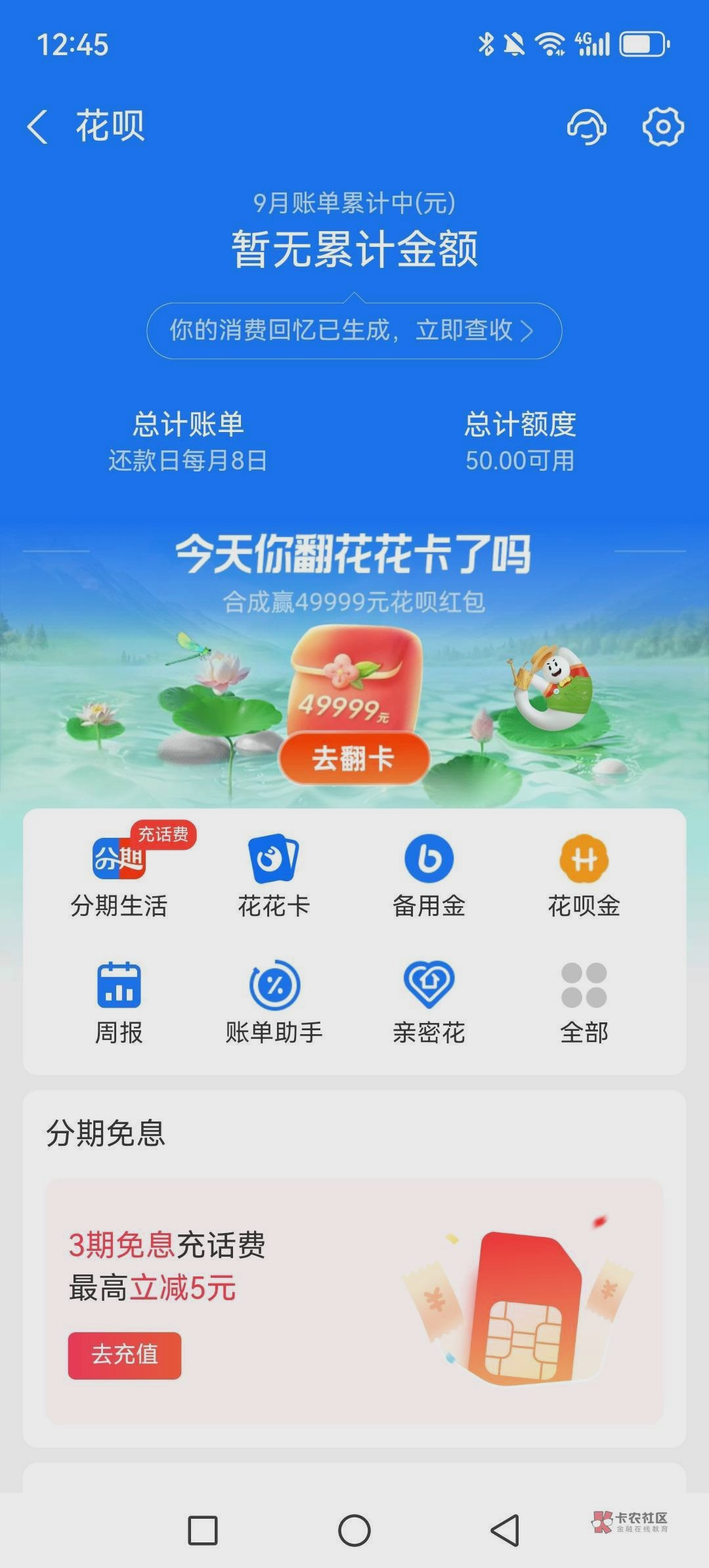View the 周报 weekly report

pyautogui.click(x=119, y=1003)
